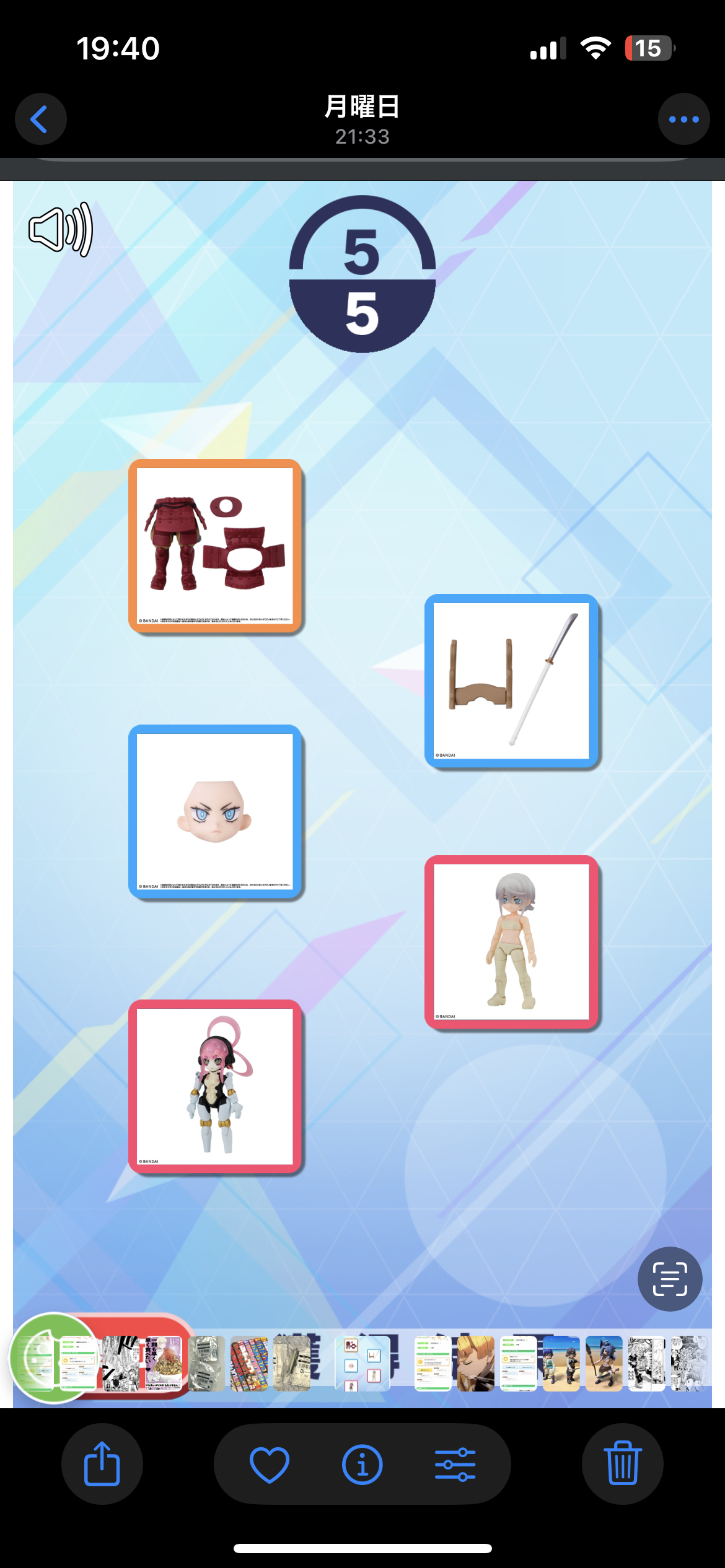Delete this photo
This screenshot has height=1568, width=725.
pos(622,1464)
